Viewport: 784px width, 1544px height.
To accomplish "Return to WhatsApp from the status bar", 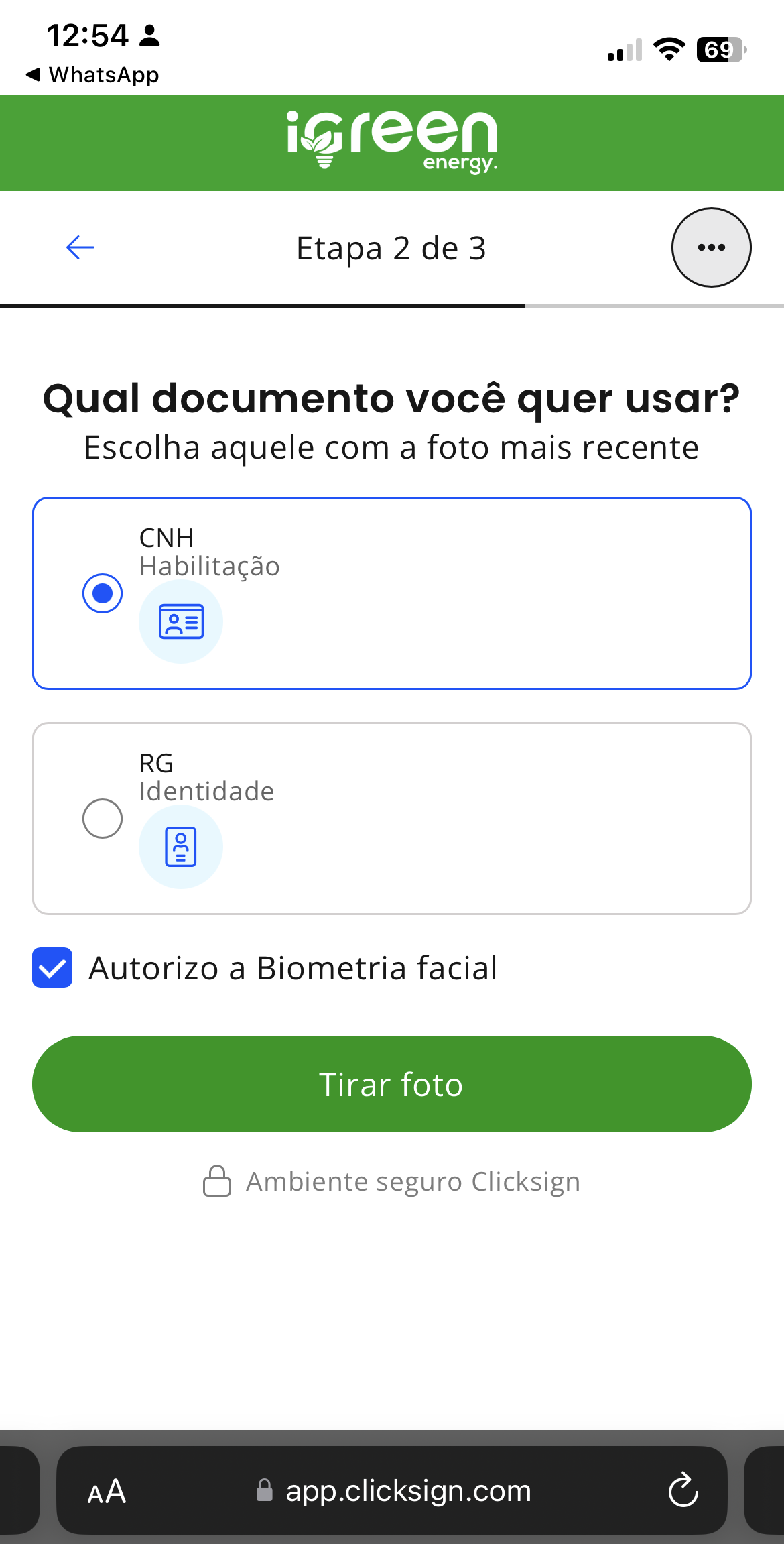I will [92, 74].
